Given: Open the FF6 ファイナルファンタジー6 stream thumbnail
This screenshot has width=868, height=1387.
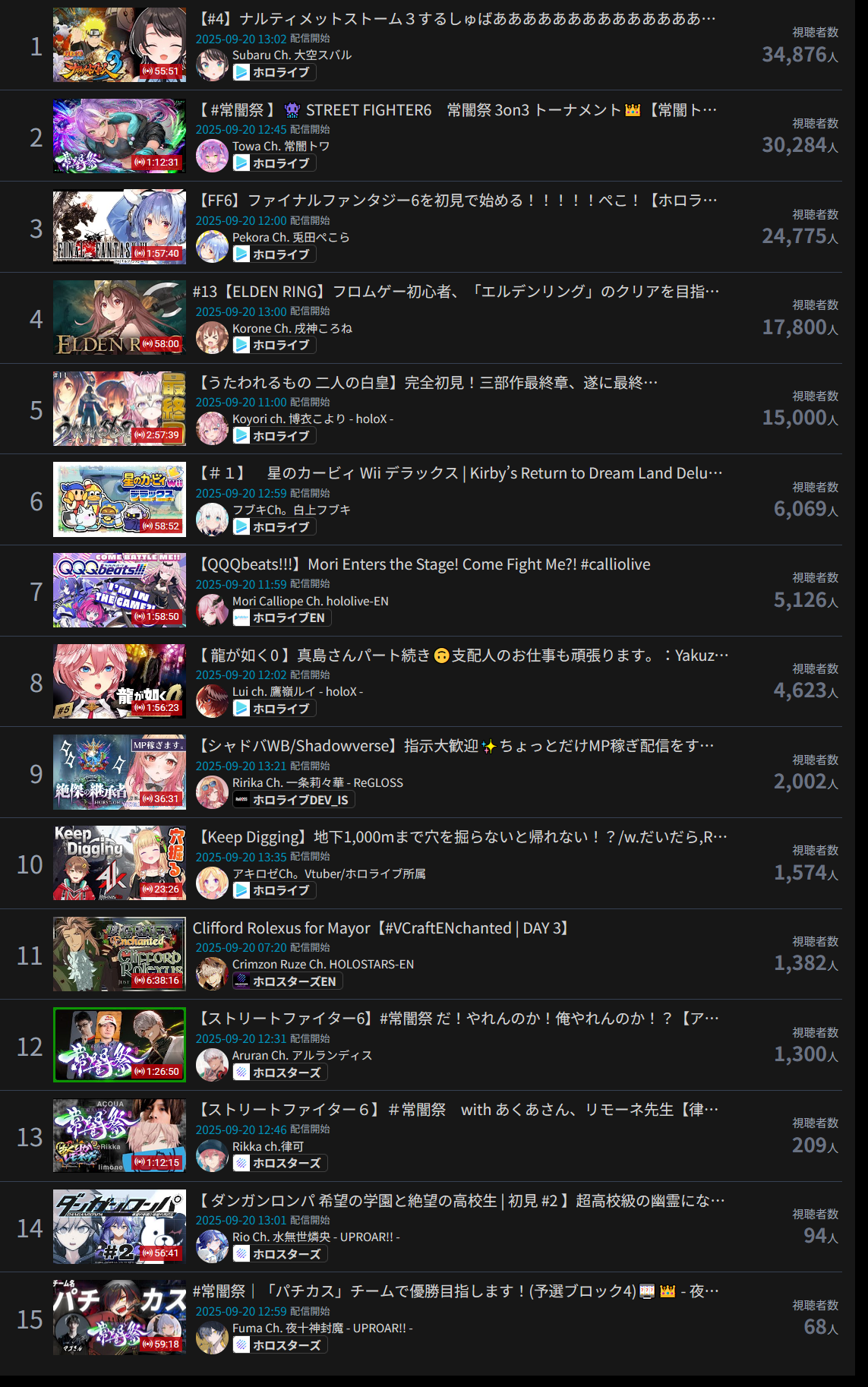Looking at the screenshot, I should pyautogui.click(x=119, y=226).
